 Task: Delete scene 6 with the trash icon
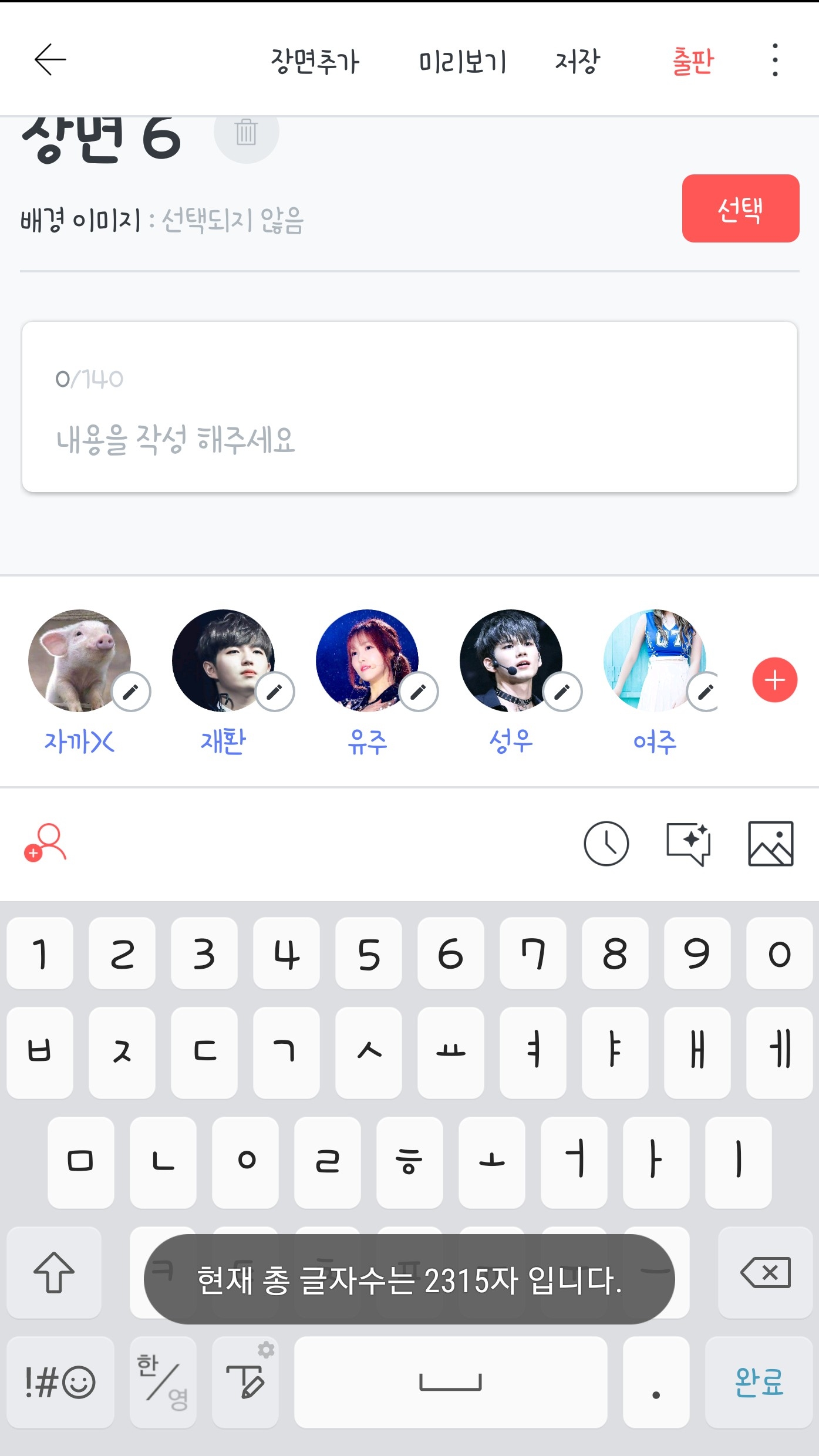(x=246, y=132)
